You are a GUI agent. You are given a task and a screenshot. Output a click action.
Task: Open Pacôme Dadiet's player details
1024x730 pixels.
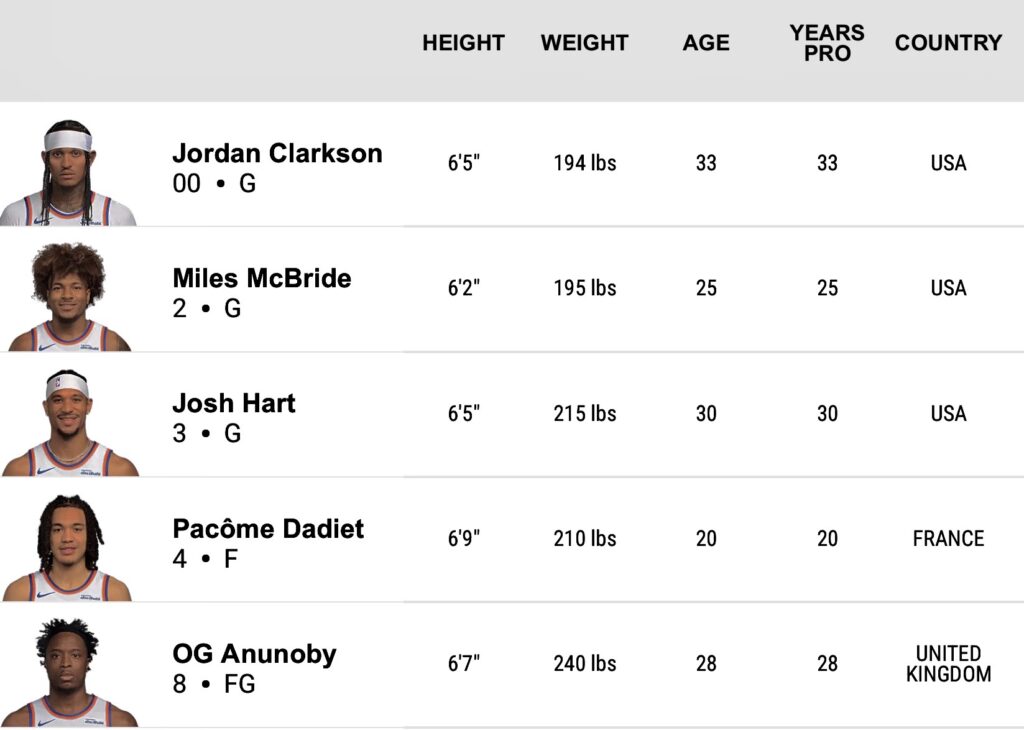point(268,529)
